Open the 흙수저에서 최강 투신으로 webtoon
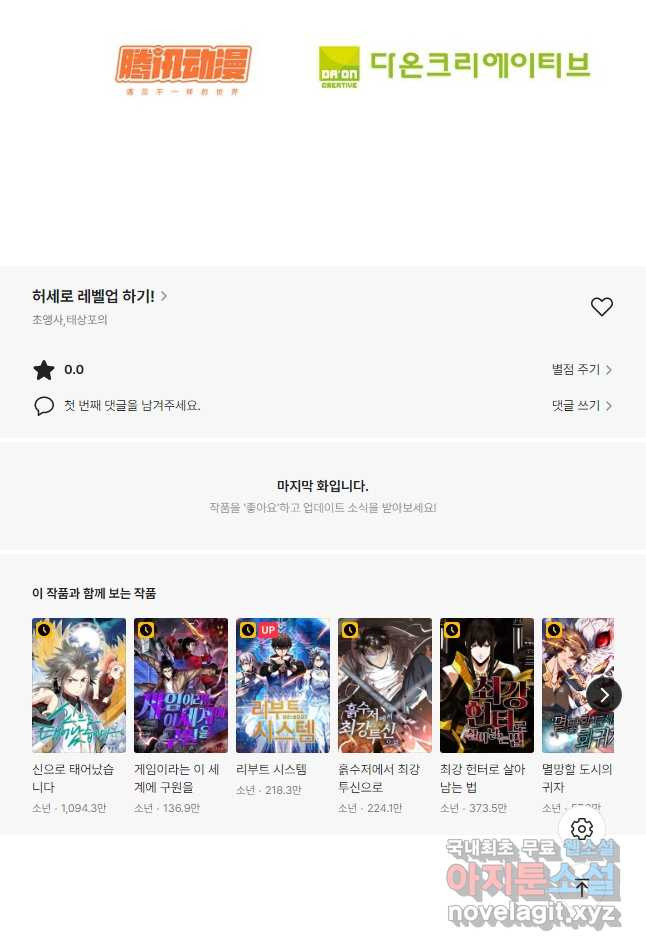The width and height of the screenshot is (646, 951). pyautogui.click(x=385, y=685)
